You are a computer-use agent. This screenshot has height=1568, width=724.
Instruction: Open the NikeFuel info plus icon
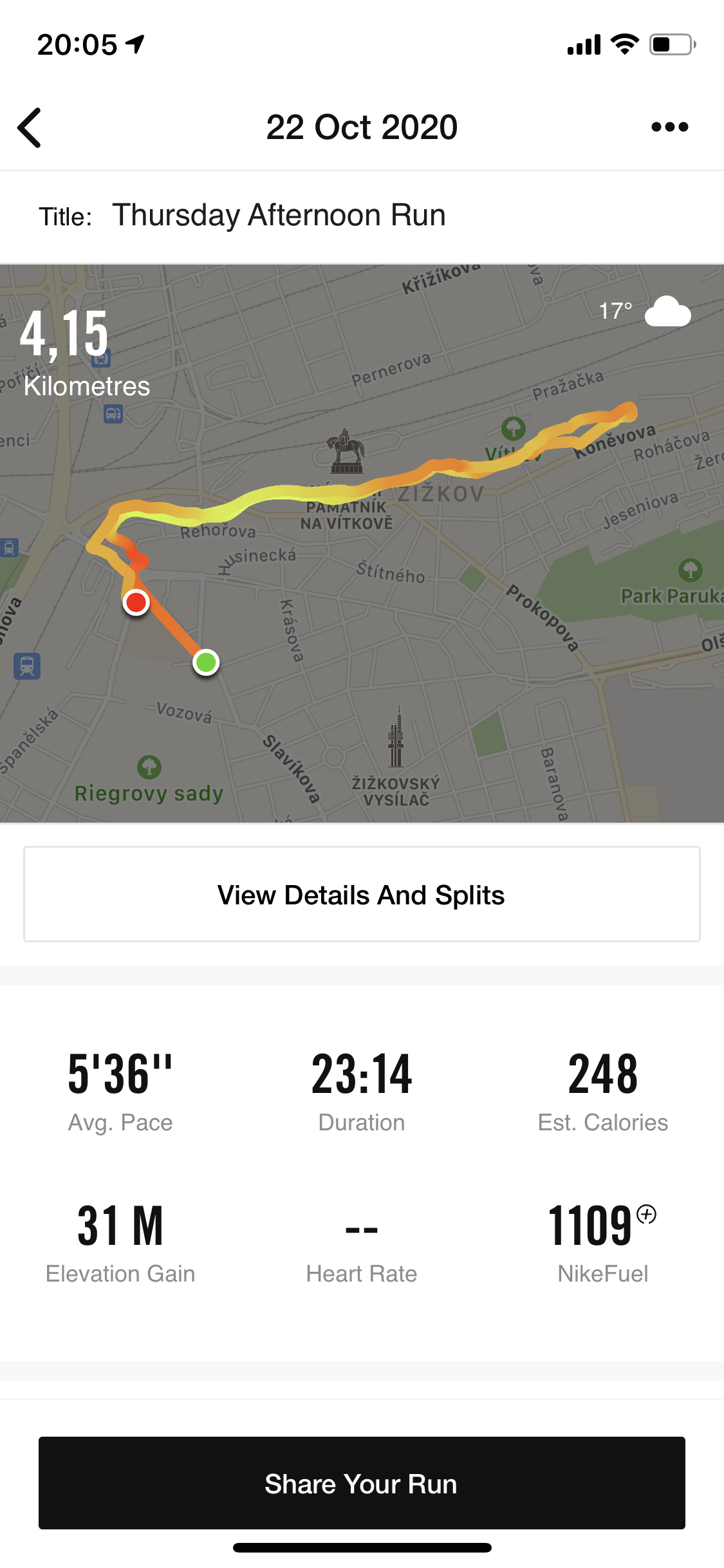[x=646, y=1215]
